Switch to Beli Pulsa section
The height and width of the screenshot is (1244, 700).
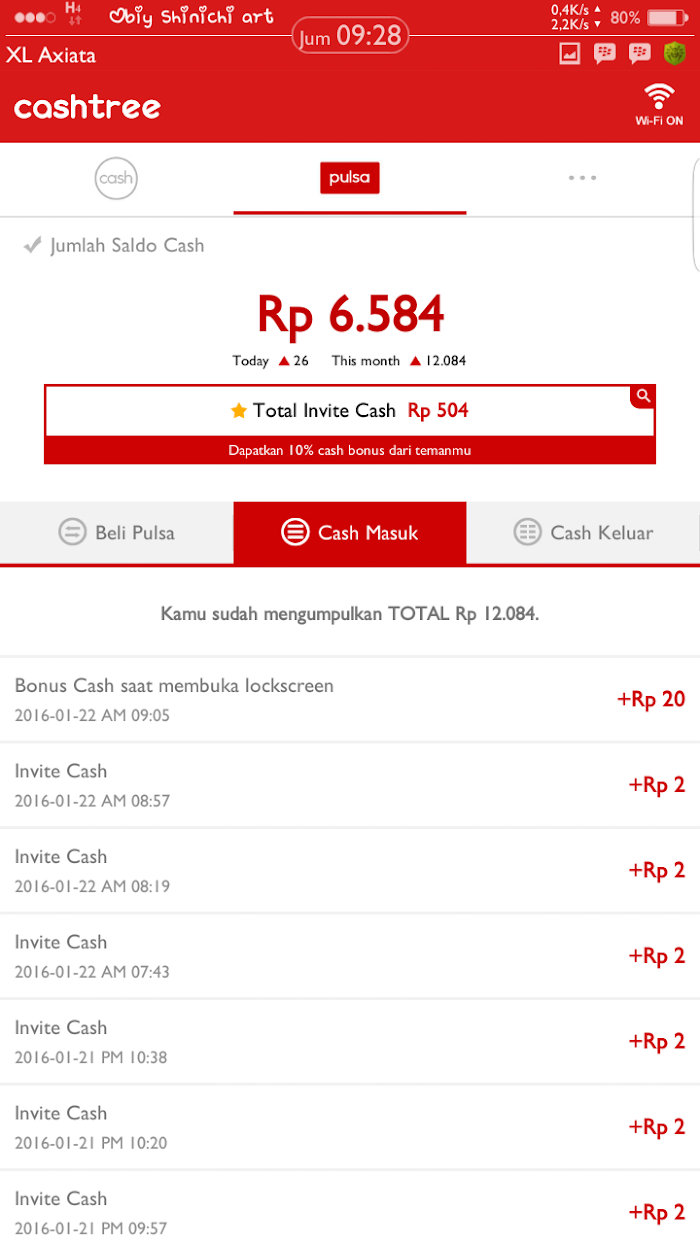(117, 533)
